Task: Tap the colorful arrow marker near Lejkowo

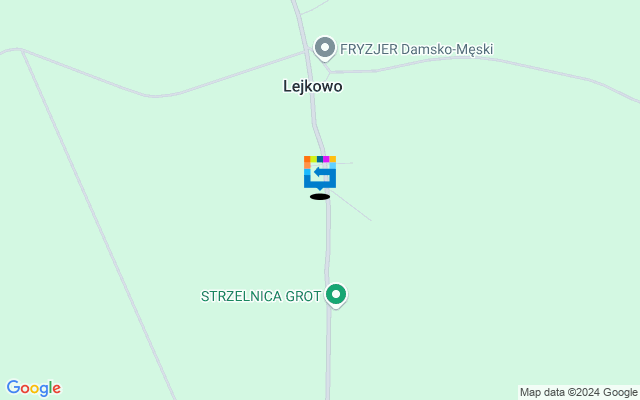Action: (x=319, y=172)
